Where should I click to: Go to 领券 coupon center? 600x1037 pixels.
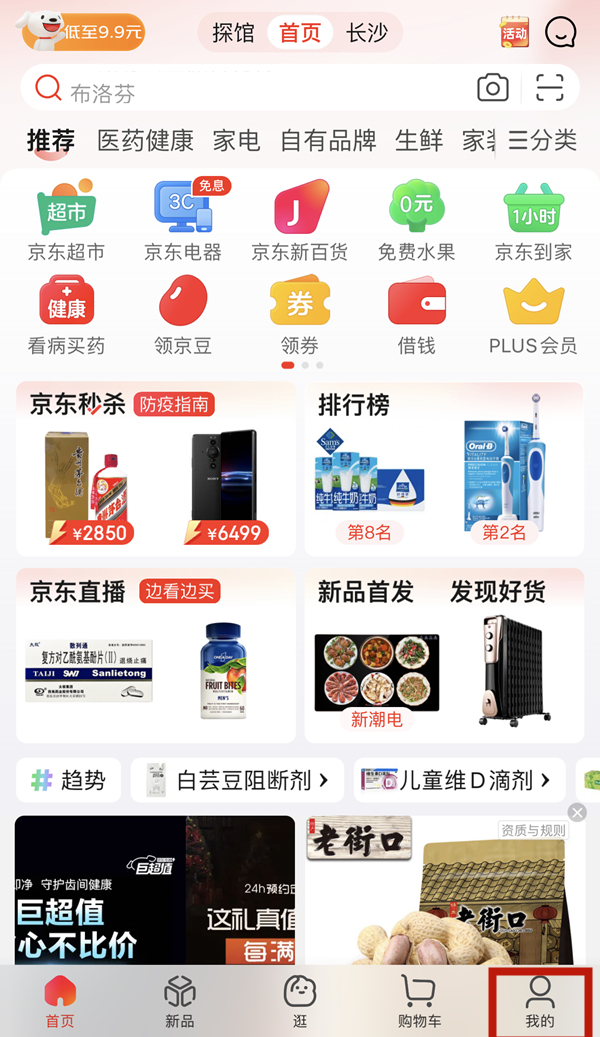pos(300,316)
